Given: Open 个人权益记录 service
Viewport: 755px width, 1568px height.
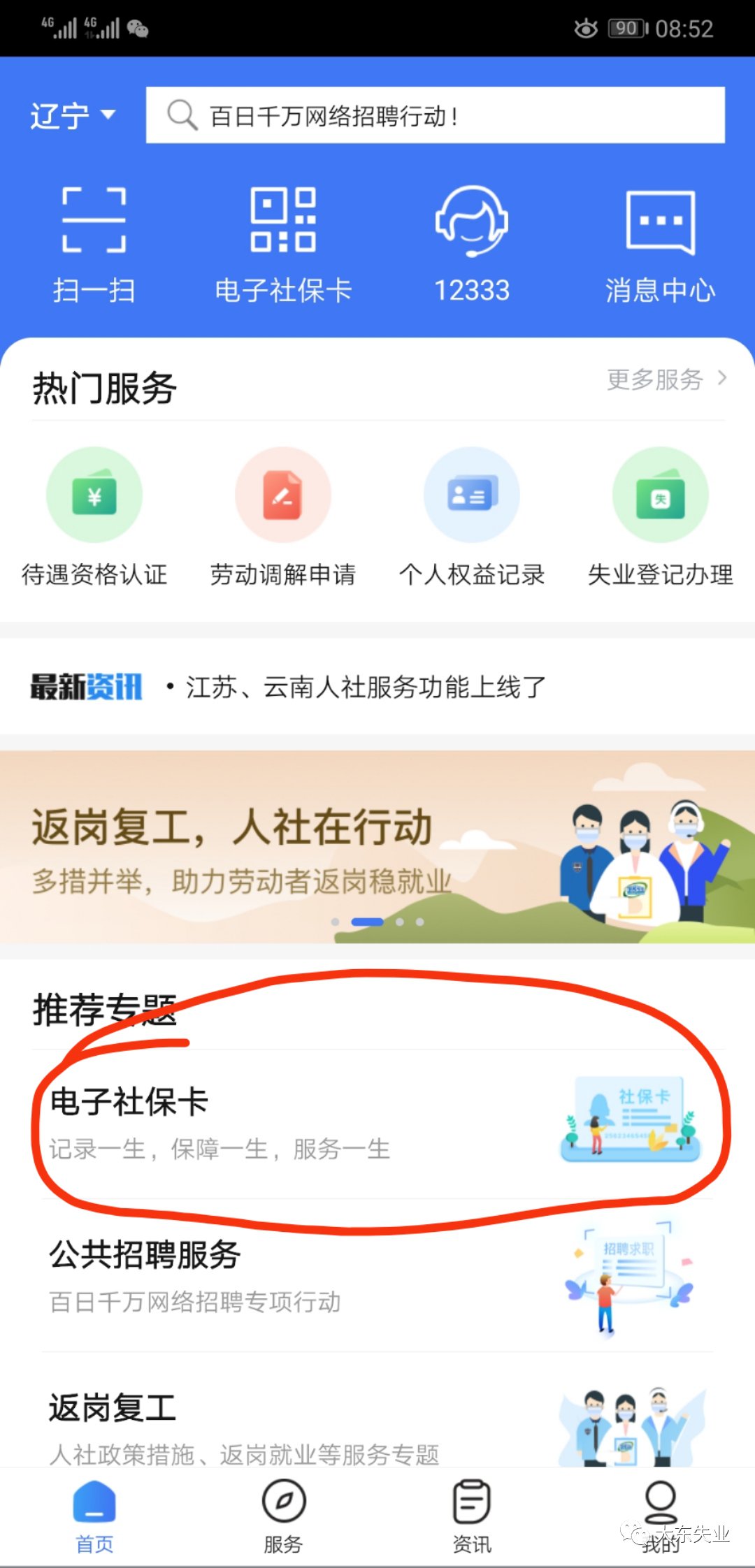Looking at the screenshot, I should click(x=472, y=517).
